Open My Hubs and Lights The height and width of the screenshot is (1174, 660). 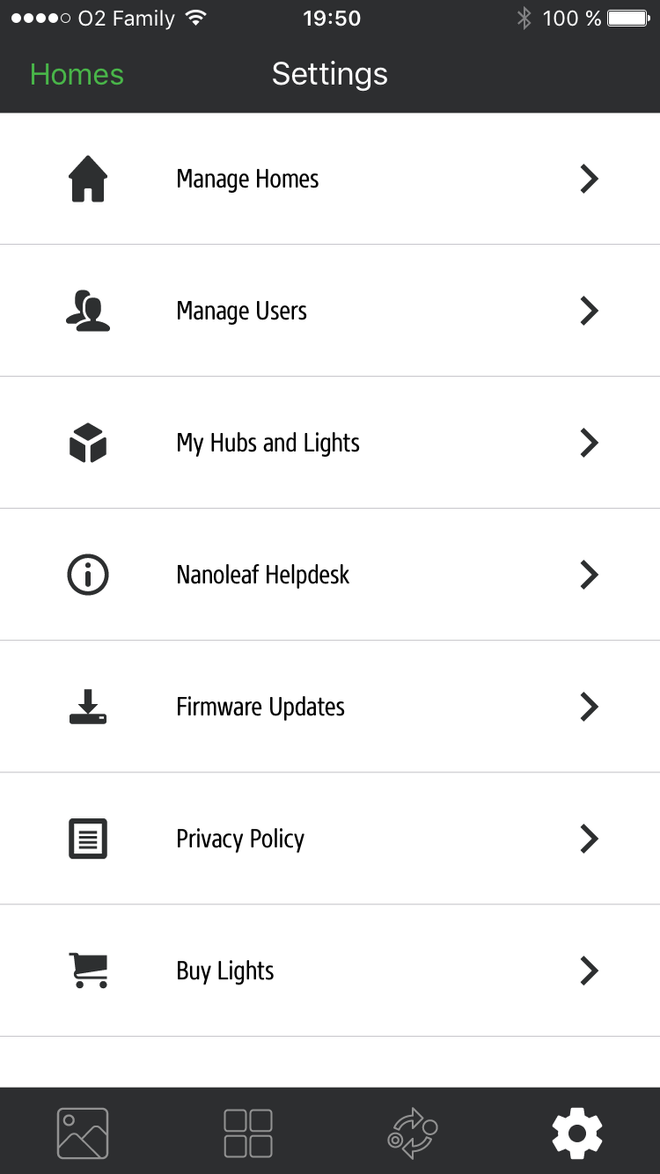click(x=330, y=443)
